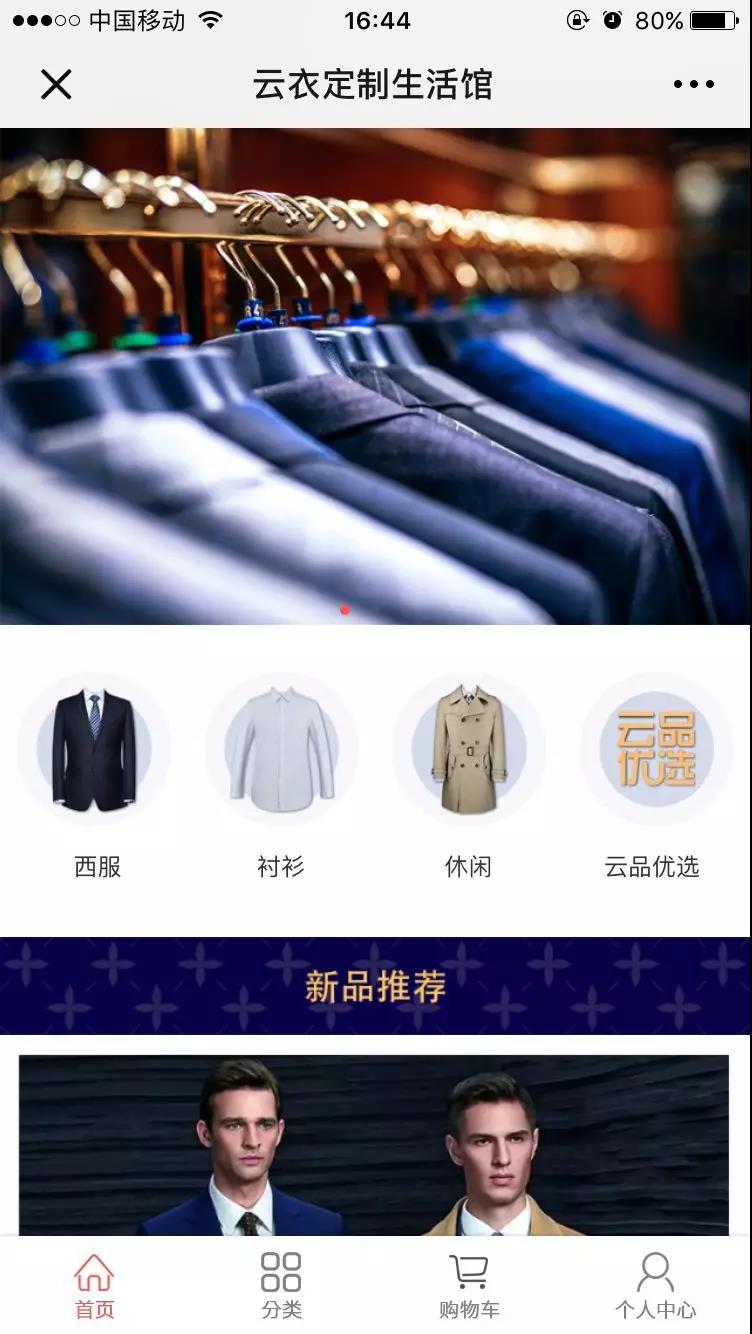
Task: Open the suit rack banner image
Action: [375, 375]
